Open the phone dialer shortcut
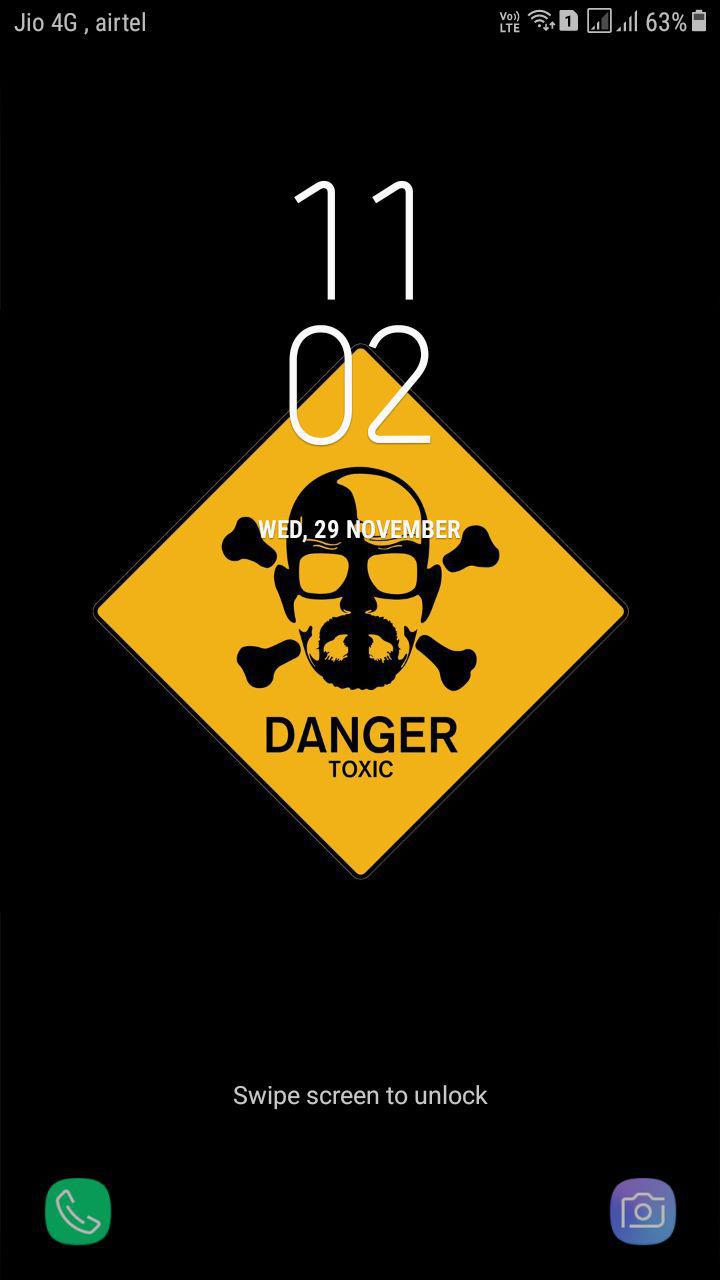The image size is (720, 1280). [x=78, y=1212]
